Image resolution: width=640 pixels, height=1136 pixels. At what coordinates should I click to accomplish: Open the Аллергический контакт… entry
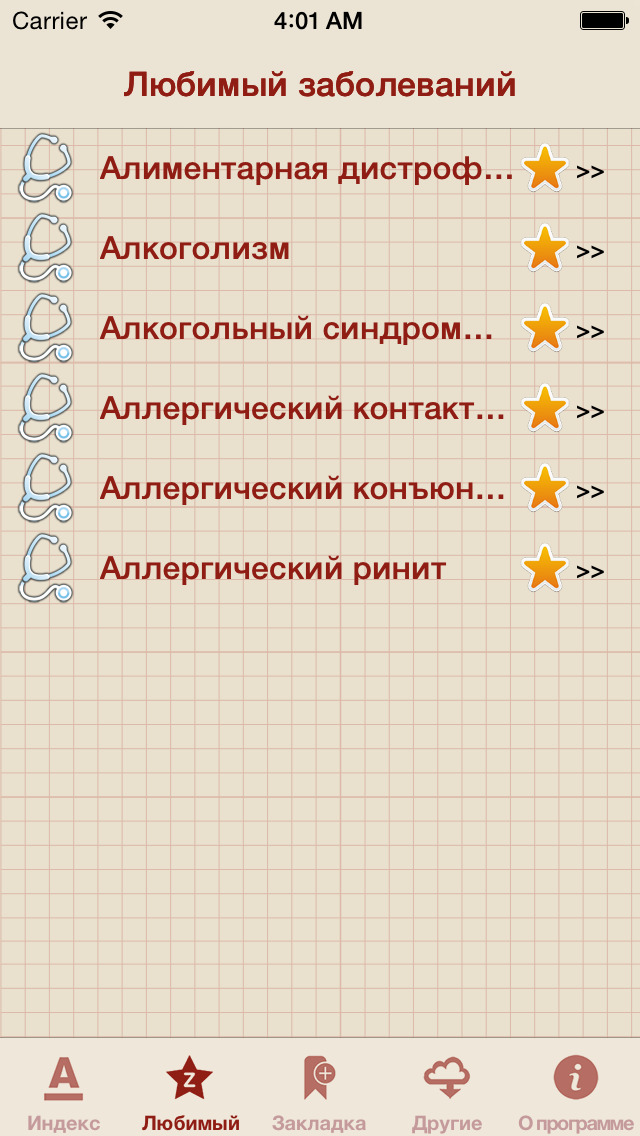click(320, 409)
